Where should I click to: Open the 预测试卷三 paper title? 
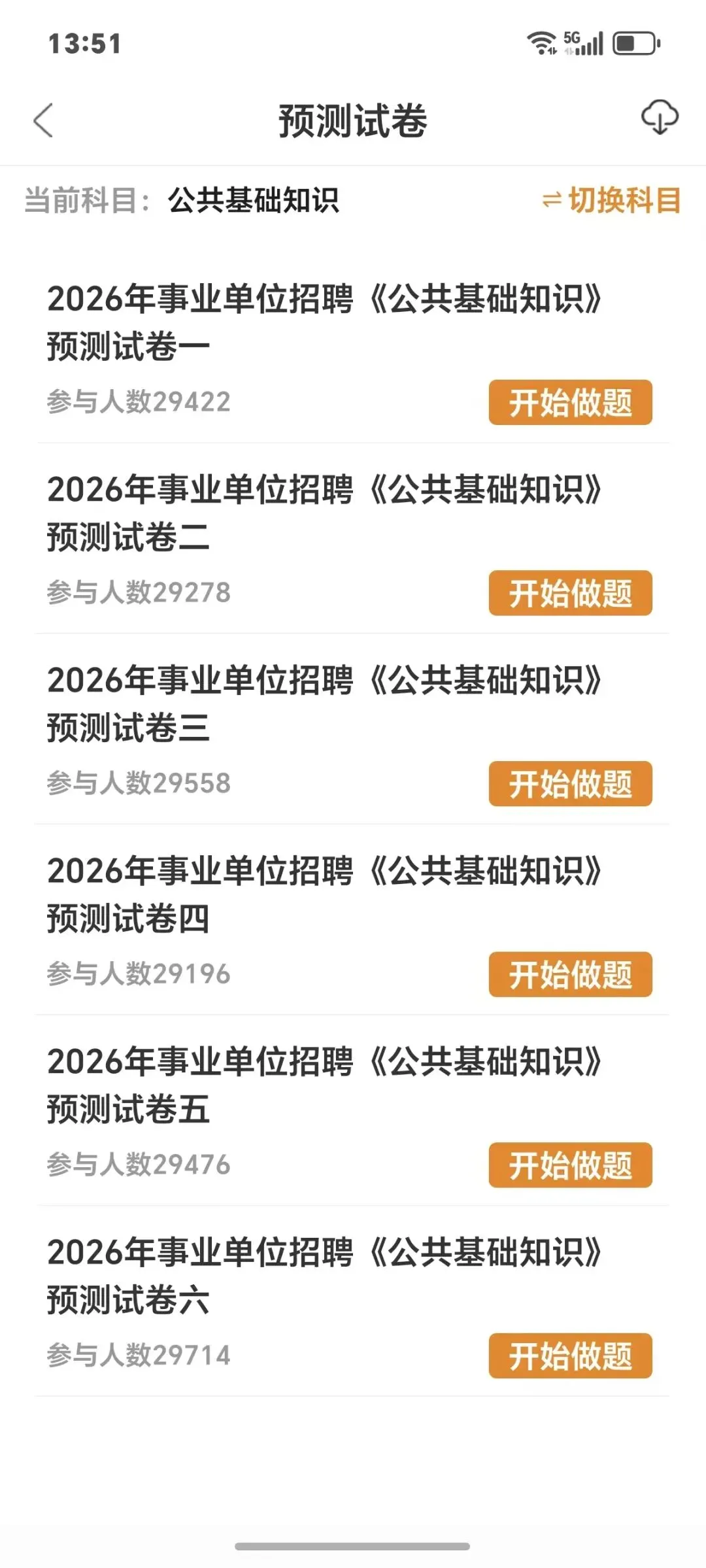pos(324,704)
